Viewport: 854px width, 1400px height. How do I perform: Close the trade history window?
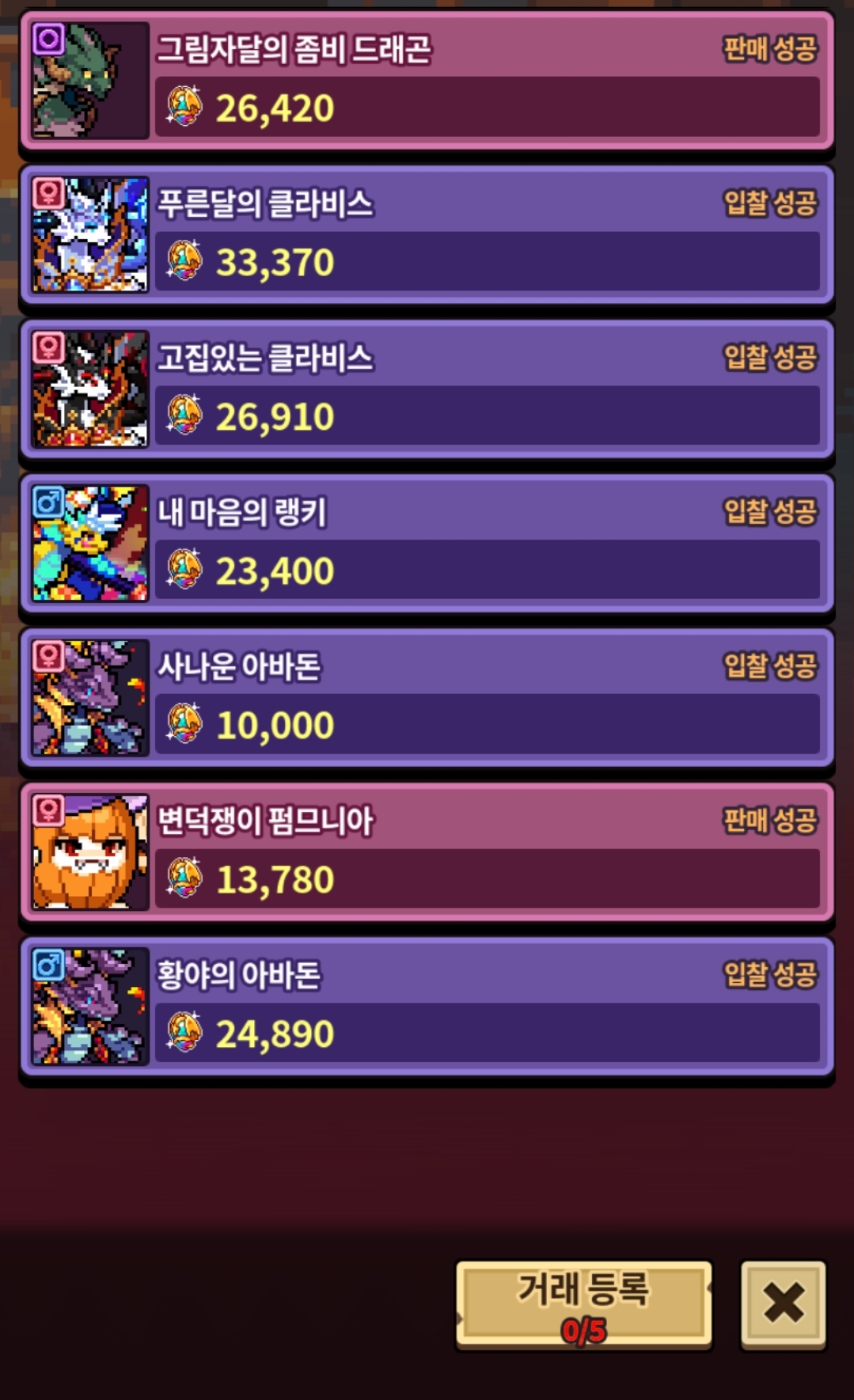pyautogui.click(x=783, y=1303)
